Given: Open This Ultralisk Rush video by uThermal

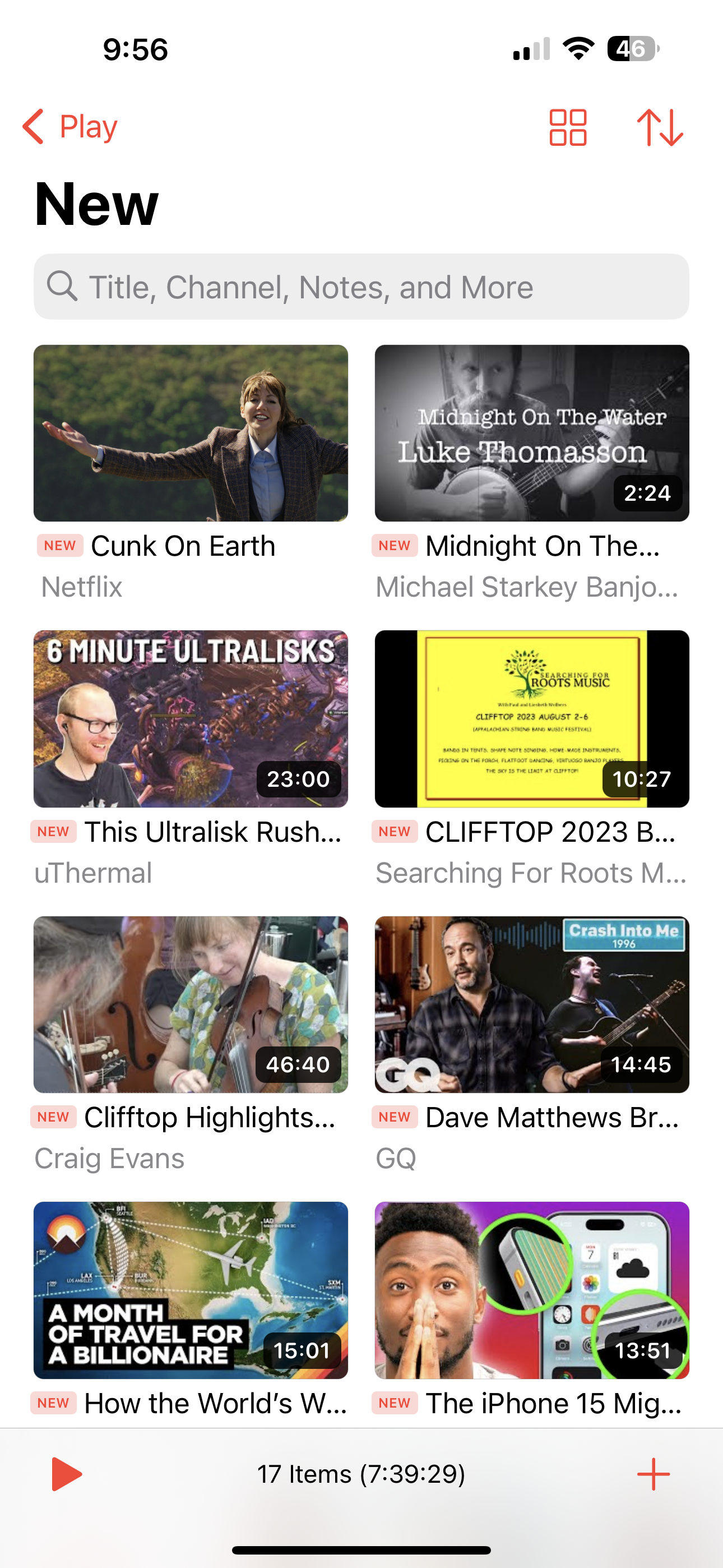Looking at the screenshot, I should click(x=191, y=719).
